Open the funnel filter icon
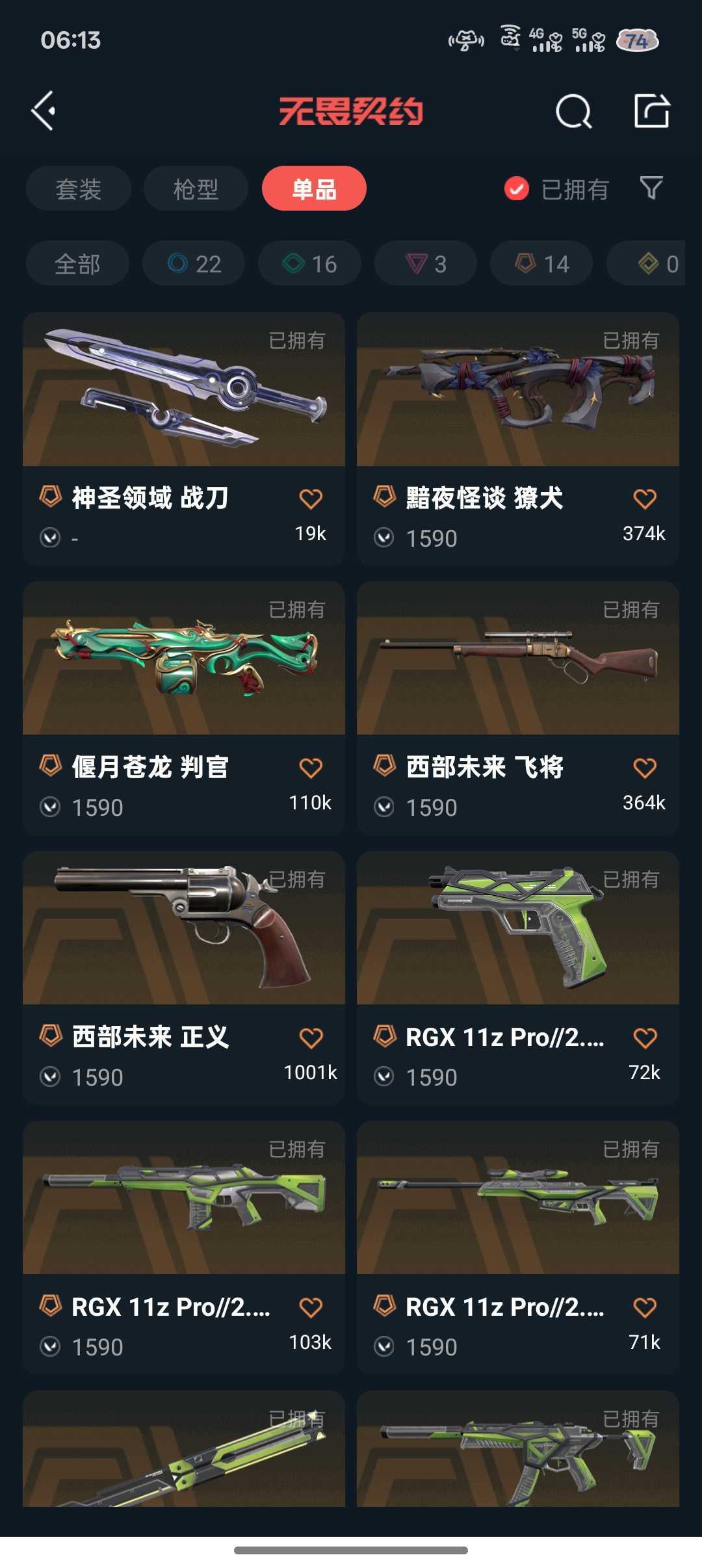Image resolution: width=702 pixels, height=1568 pixels. coord(651,189)
